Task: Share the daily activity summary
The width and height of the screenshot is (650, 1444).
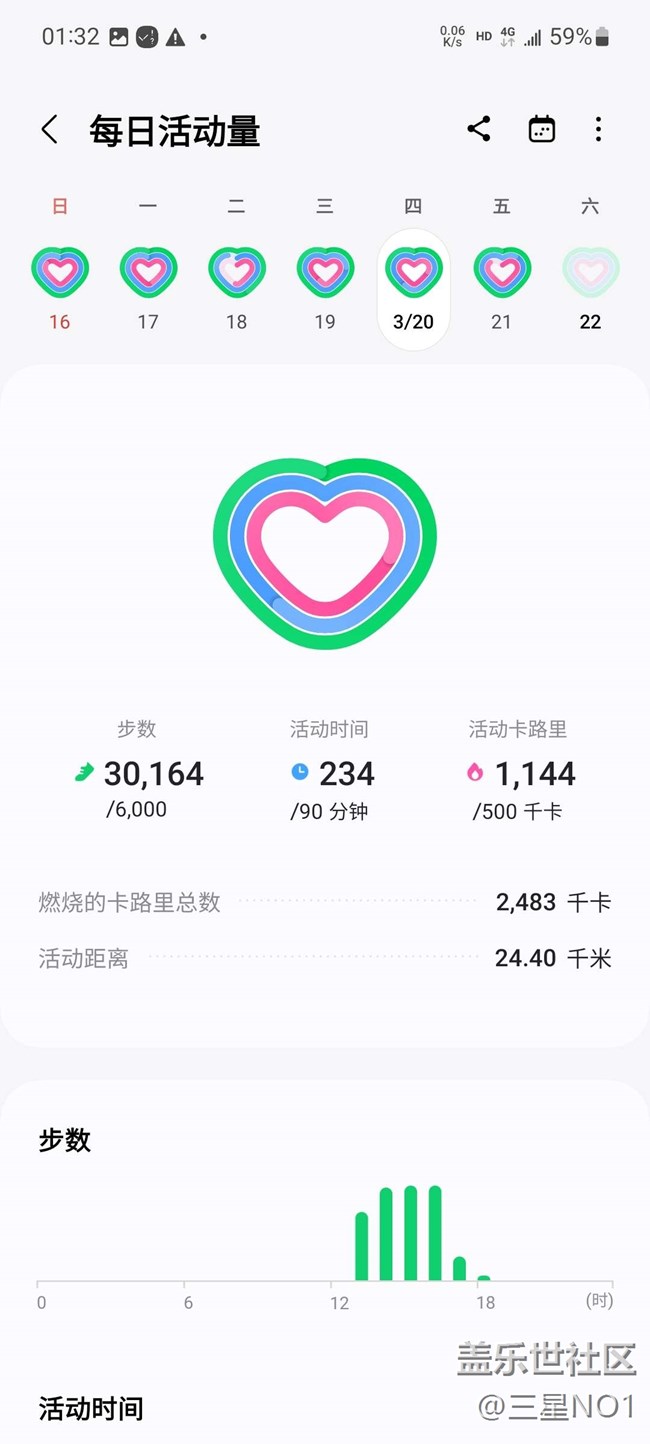Action: click(x=479, y=129)
